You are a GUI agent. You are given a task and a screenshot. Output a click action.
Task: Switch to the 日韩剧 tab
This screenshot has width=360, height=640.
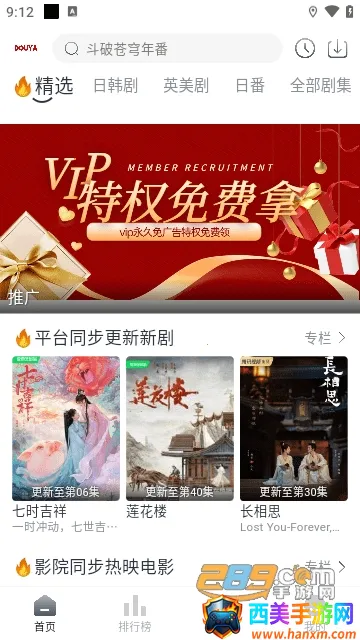coord(116,86)
